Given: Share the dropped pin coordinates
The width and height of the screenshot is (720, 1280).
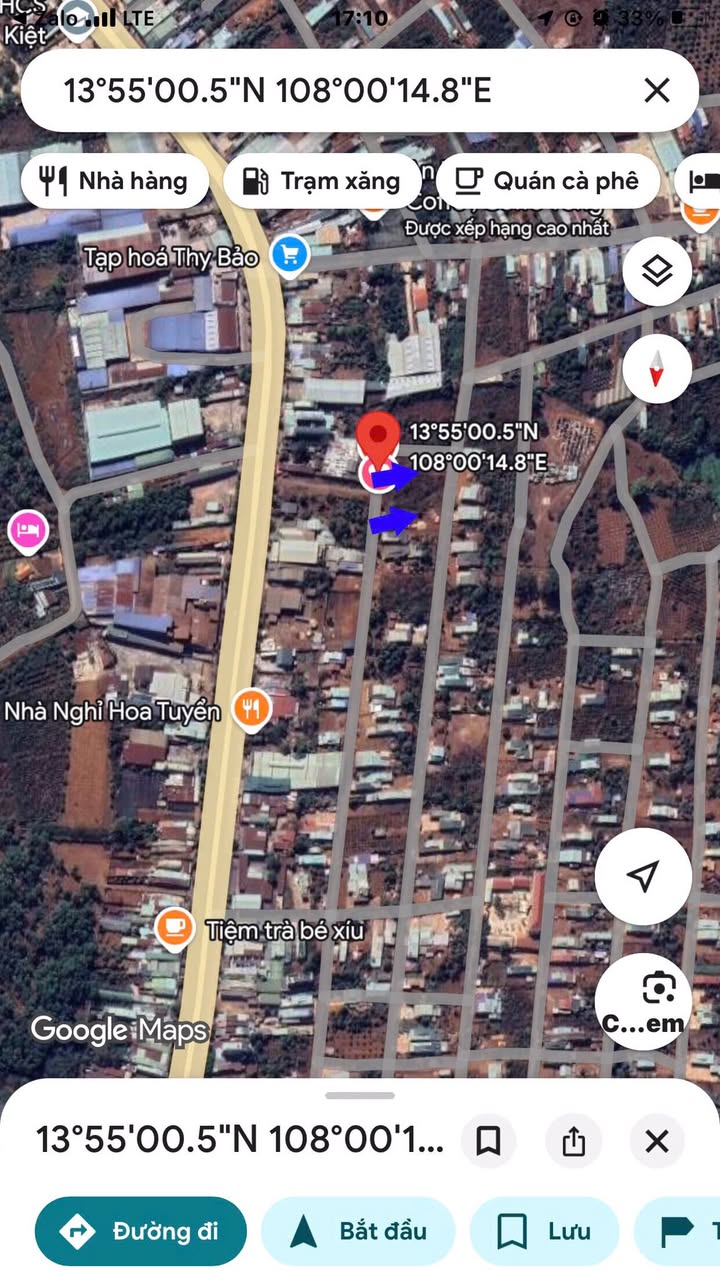Looking at the screenshot, I should [573, 1141].
